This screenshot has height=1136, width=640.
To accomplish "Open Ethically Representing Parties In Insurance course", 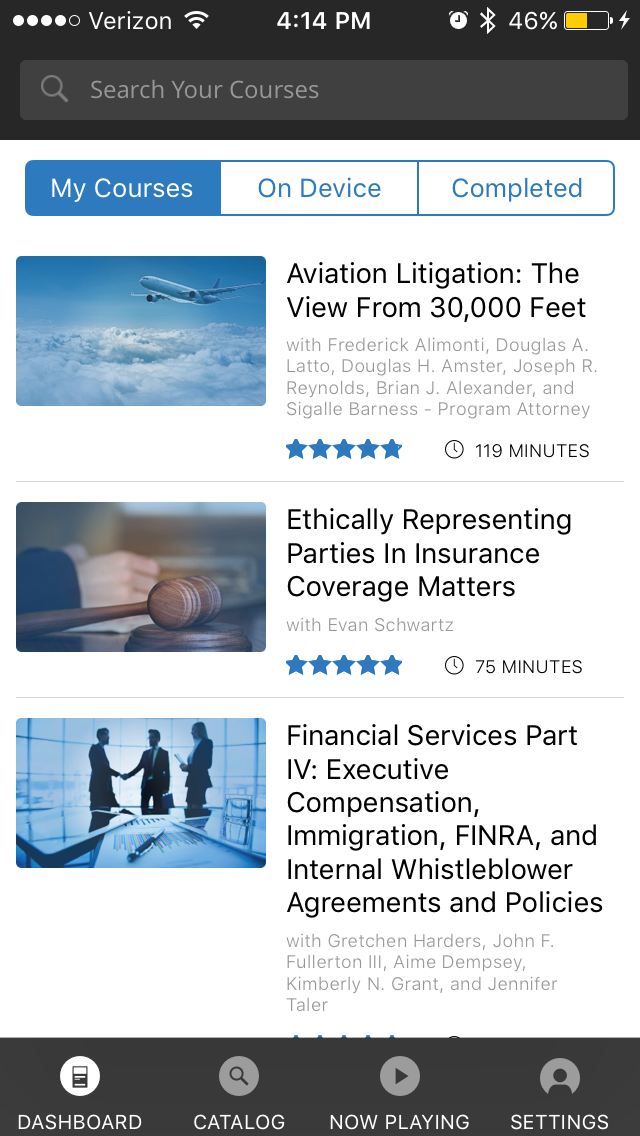I will (x=429, y=553).
